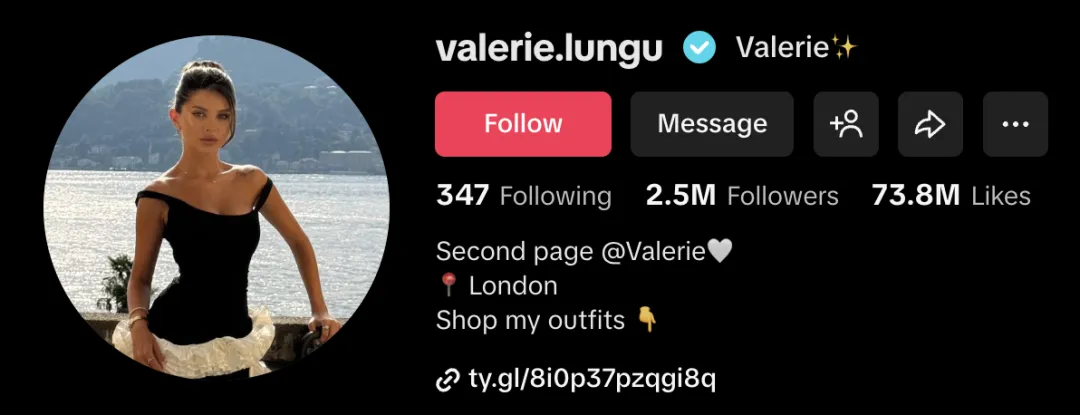Message this profile
1080x415 pixels.
pos(712,124)
